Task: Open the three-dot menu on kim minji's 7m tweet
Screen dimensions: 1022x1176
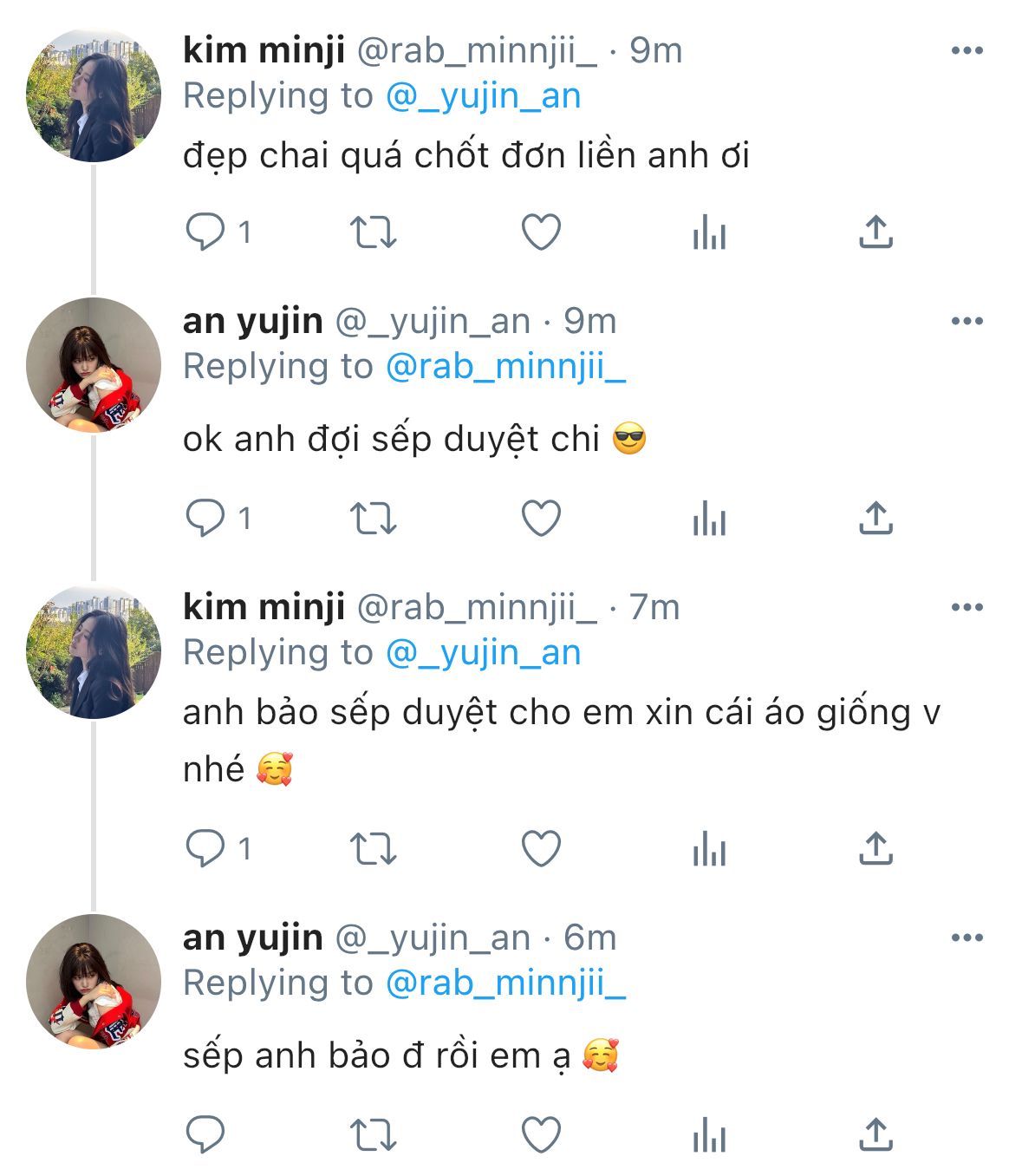Action: tap(967, 608)
